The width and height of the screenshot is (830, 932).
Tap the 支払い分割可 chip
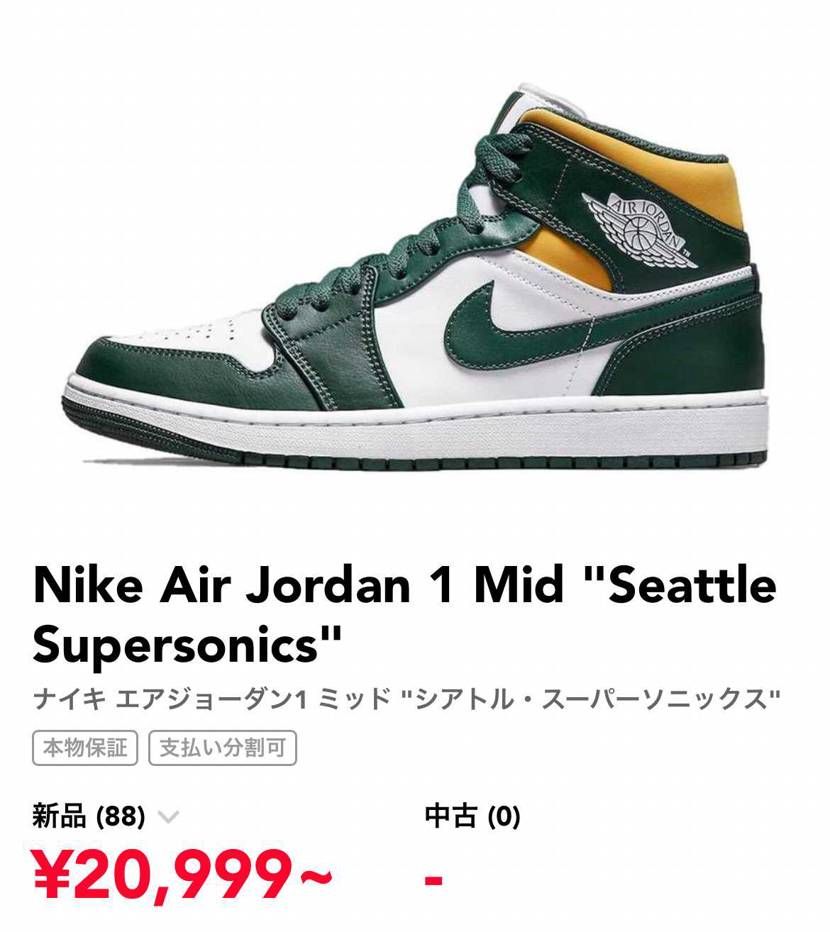coord(222,749)
